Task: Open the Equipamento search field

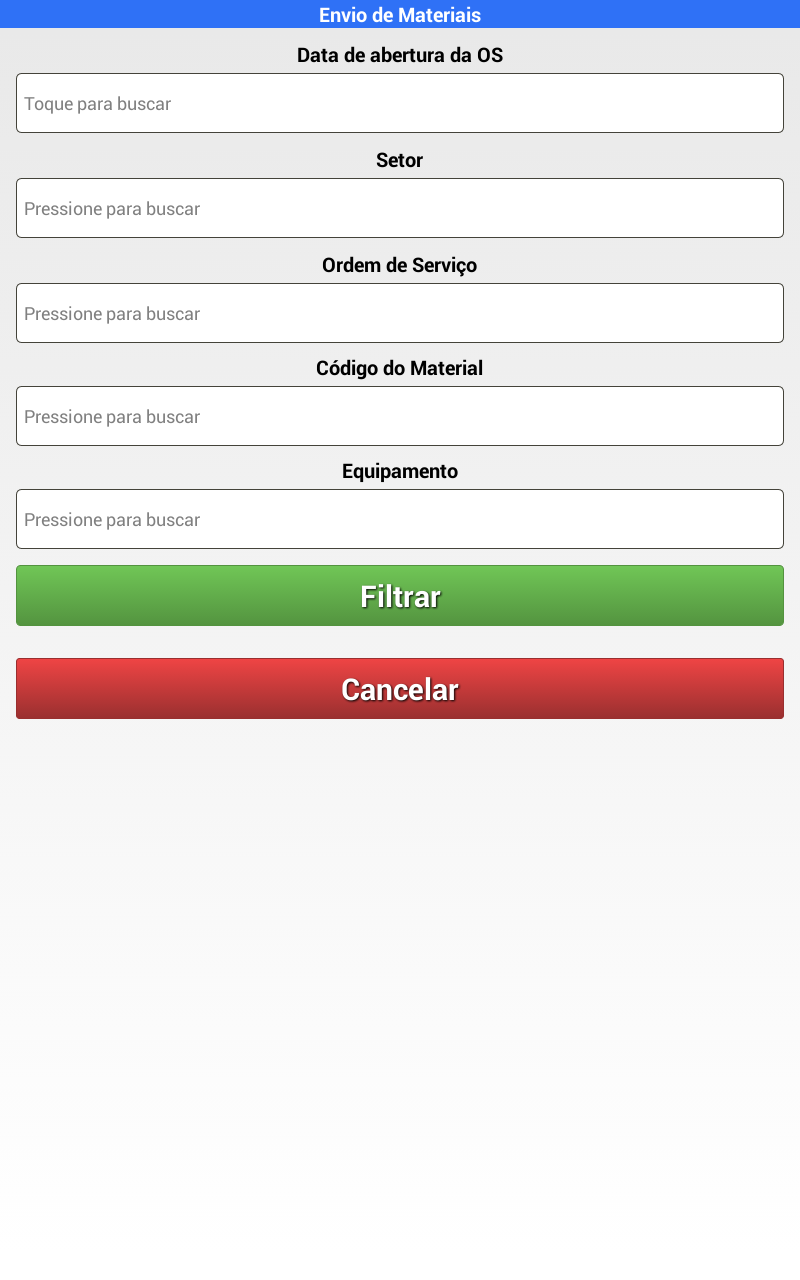Action: (400, 519)
